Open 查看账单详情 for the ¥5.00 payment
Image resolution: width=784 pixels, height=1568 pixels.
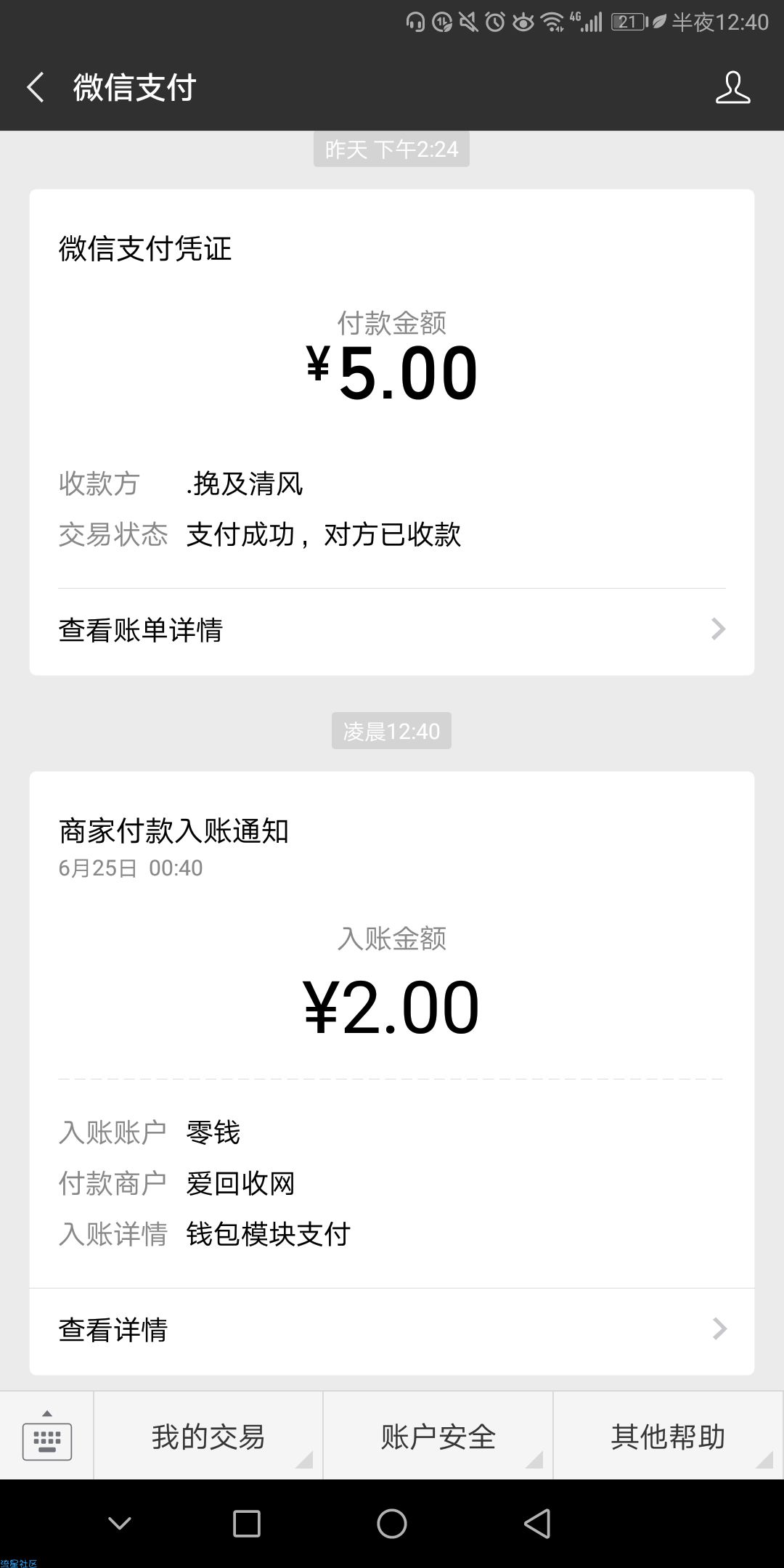tap(392, 629)
